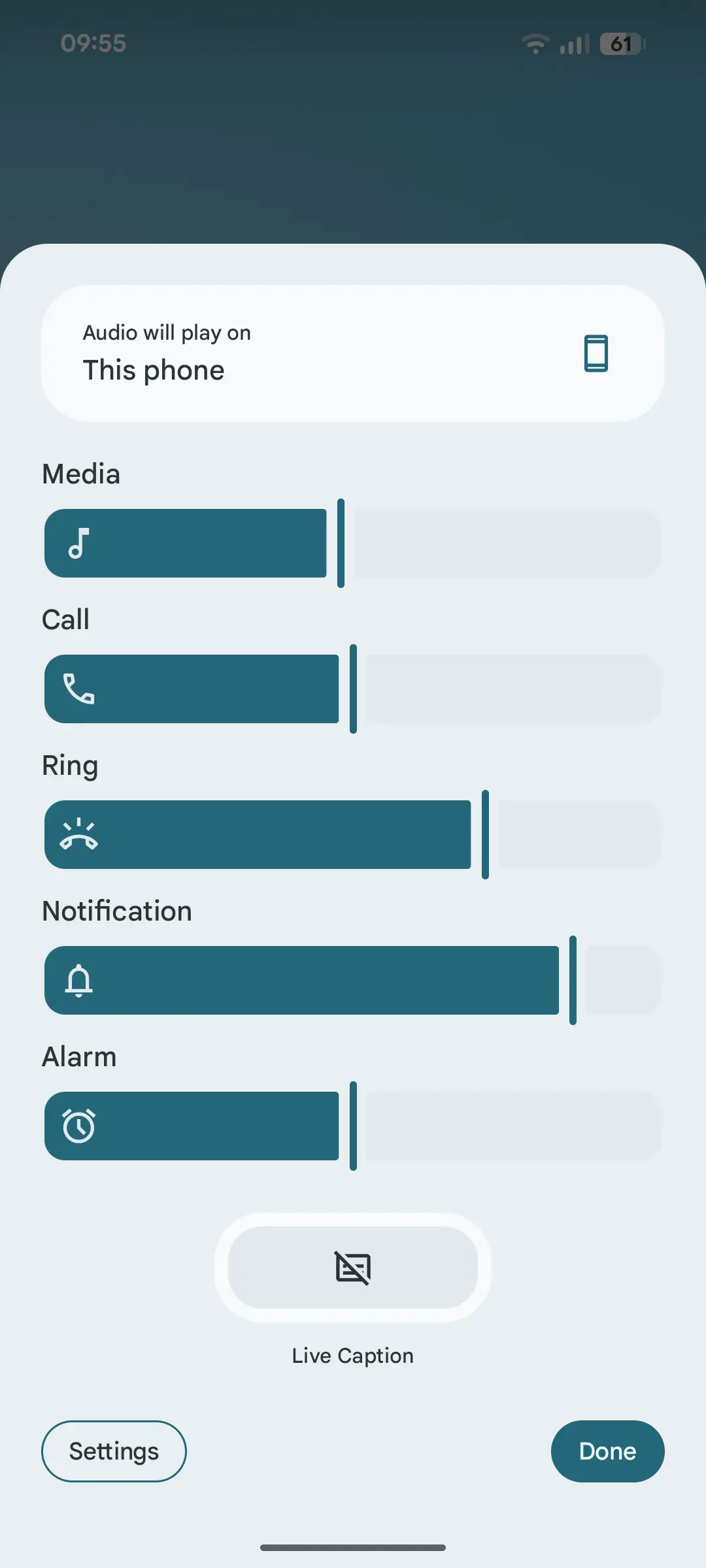
Task: Open sound Settings
Action: (x=114, y=1451)
